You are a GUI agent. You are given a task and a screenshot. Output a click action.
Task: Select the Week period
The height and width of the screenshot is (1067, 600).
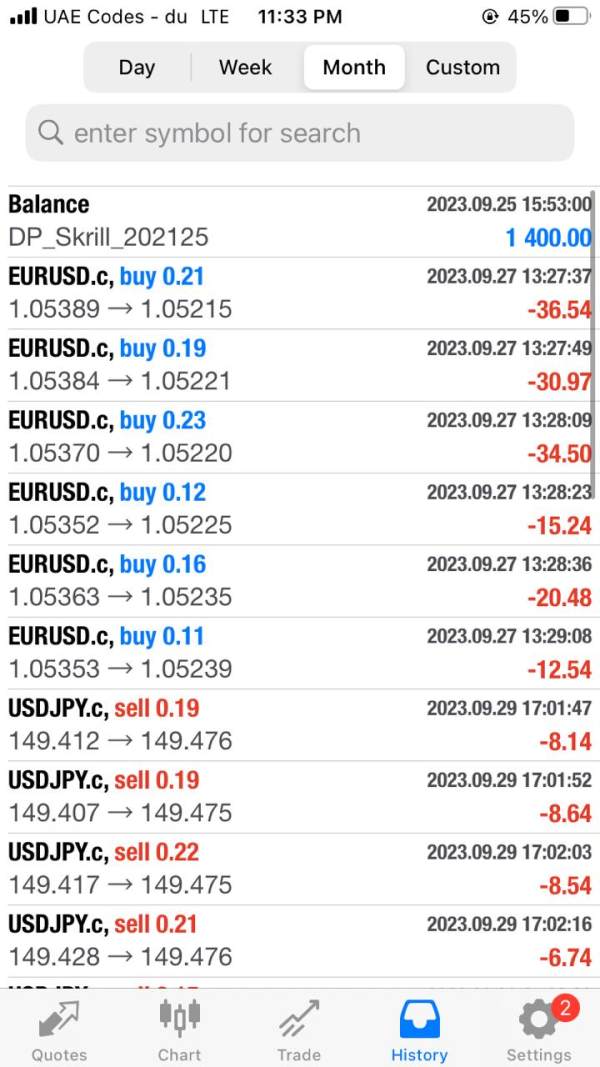[x=246, y=67]
